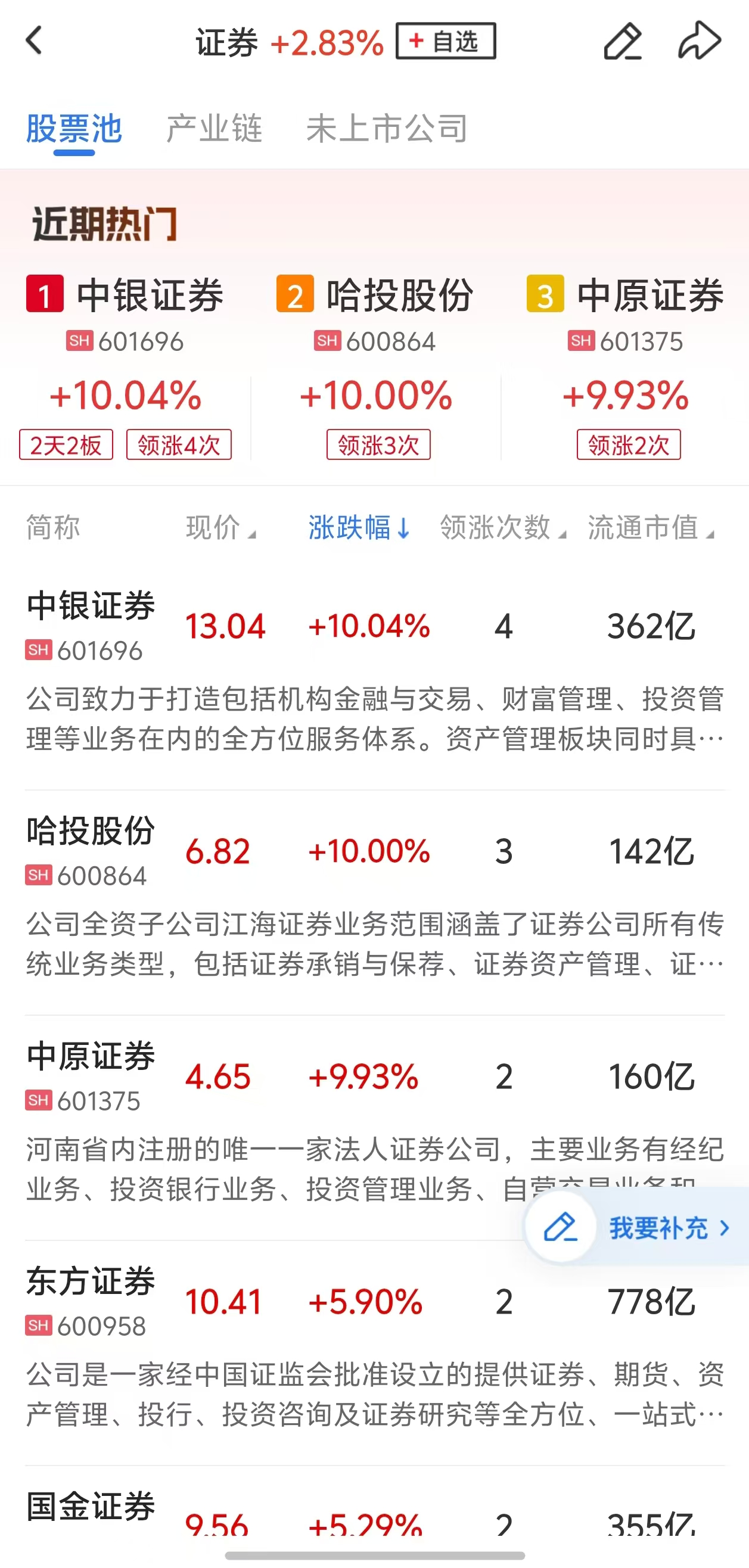
Task: Open hot stock card ranked 1, 中银证券
Action: (126, 365)
